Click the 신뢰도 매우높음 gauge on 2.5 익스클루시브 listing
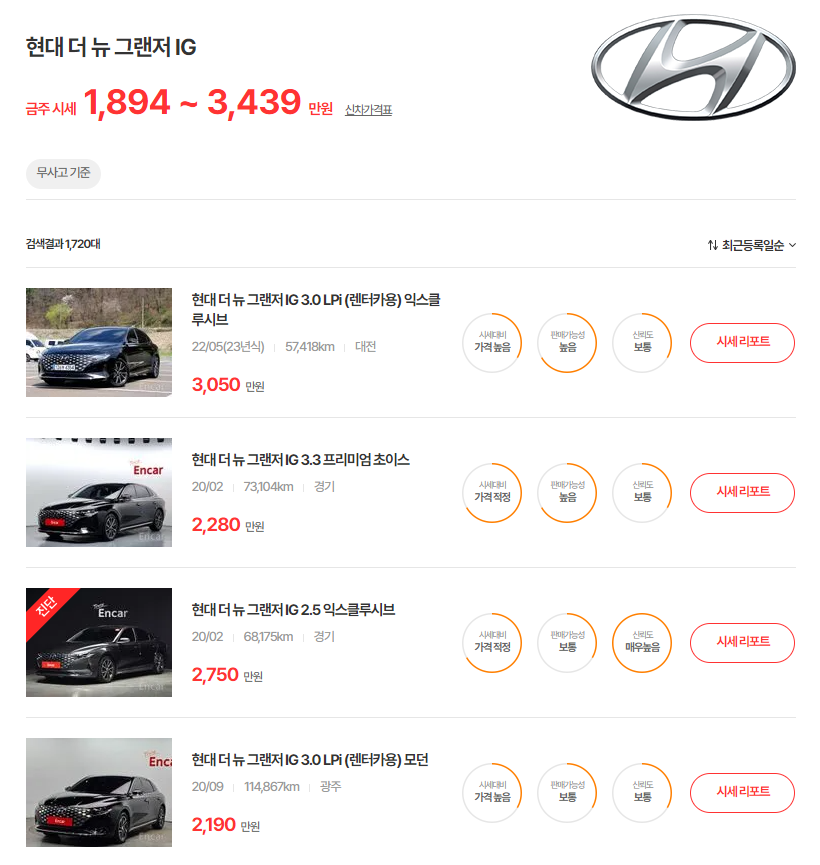Image resolution: width=820 pixels, height=865 pixels. [x=642, y=643]
